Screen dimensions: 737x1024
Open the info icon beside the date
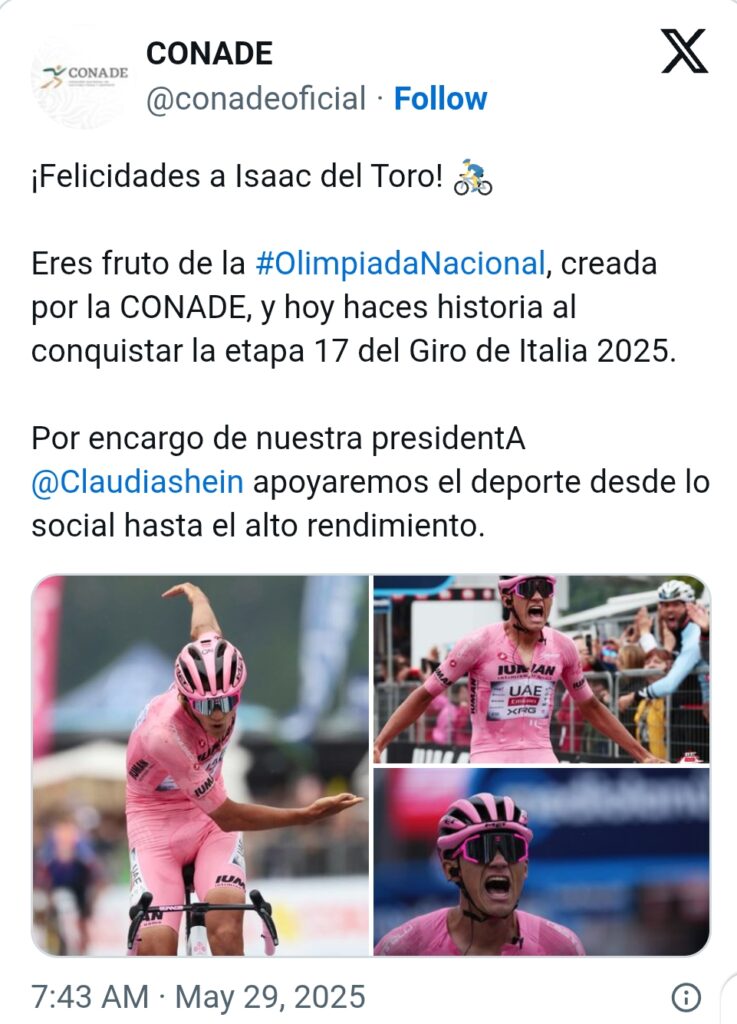[686, 997]
